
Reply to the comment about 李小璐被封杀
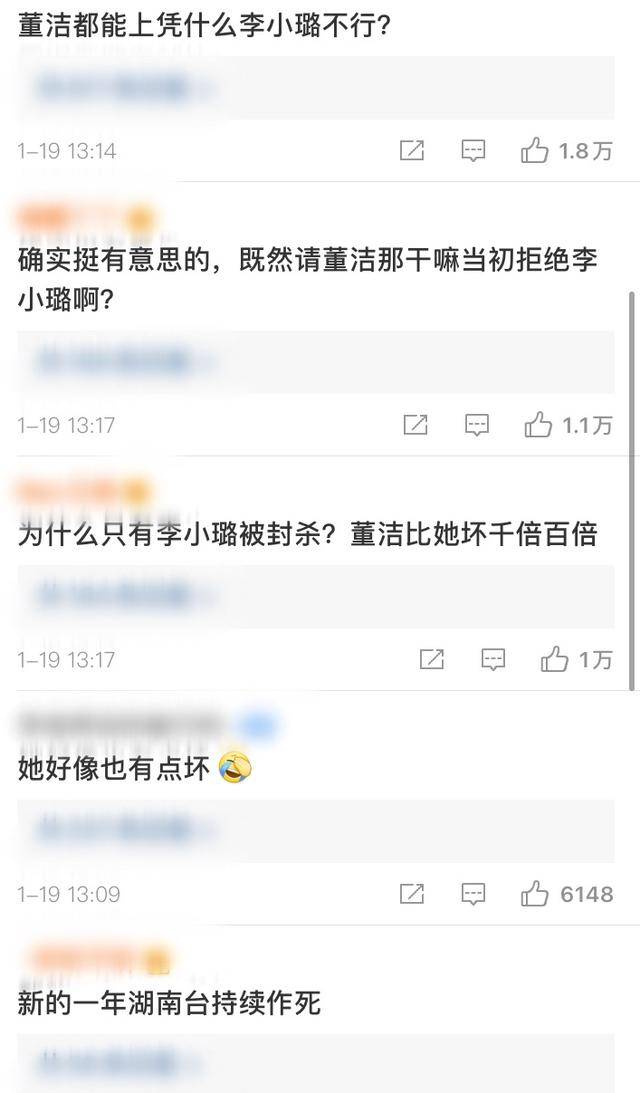pyautogui.click(x=493, y=659)
